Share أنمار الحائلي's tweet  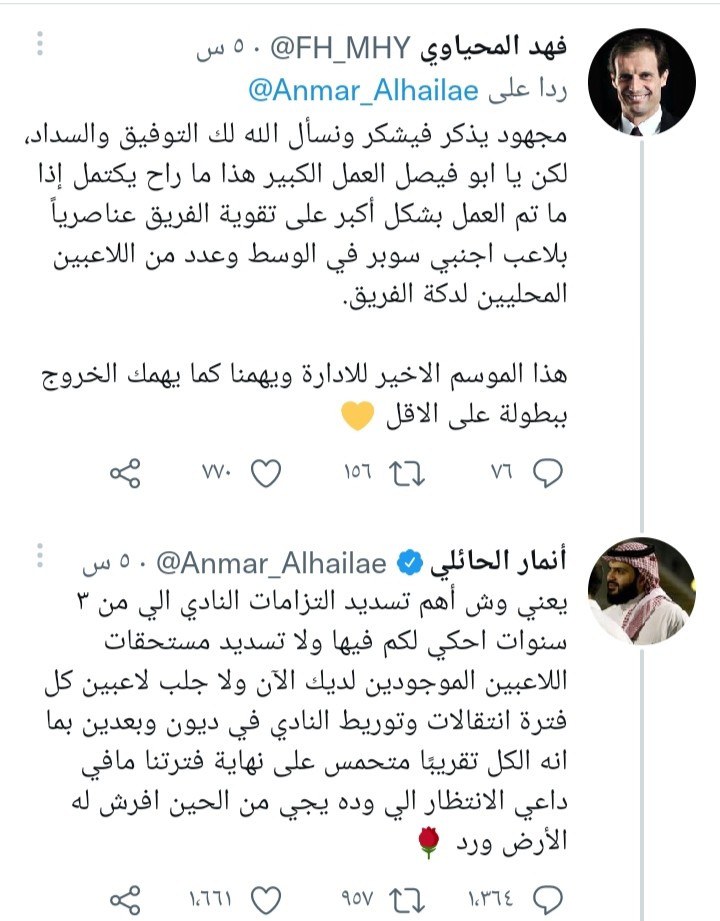click(x=124, y=897)
